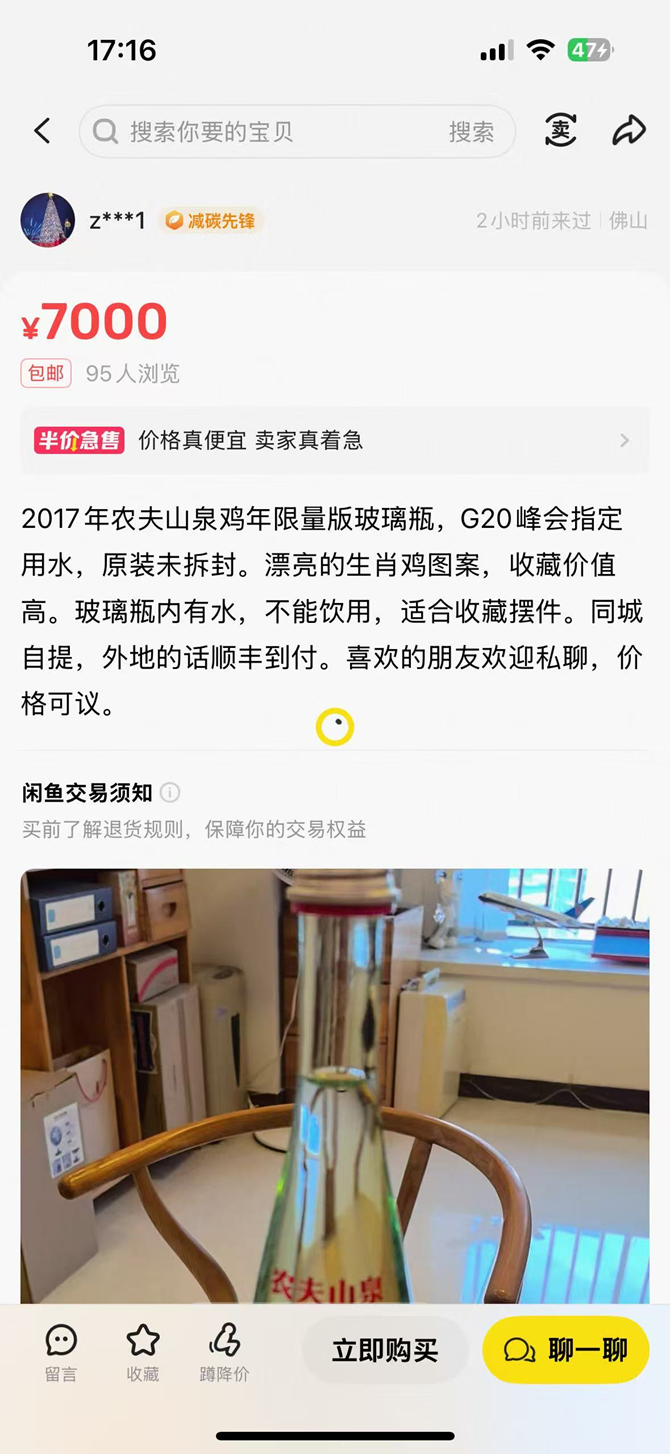Share this listing using the arrow icon
The image size is (670, 1454).
click(629, 130)
